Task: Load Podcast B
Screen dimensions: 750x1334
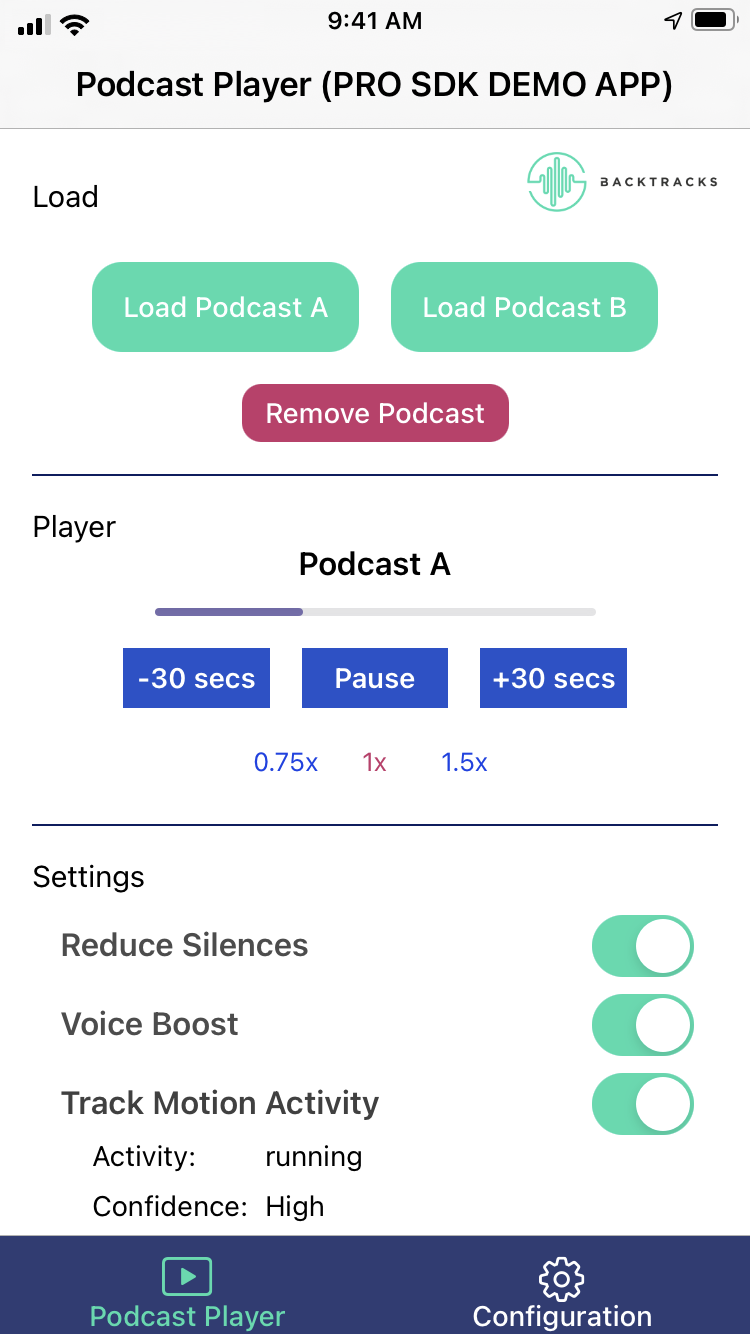Action: pyautogui.click(x=524, y=307)
